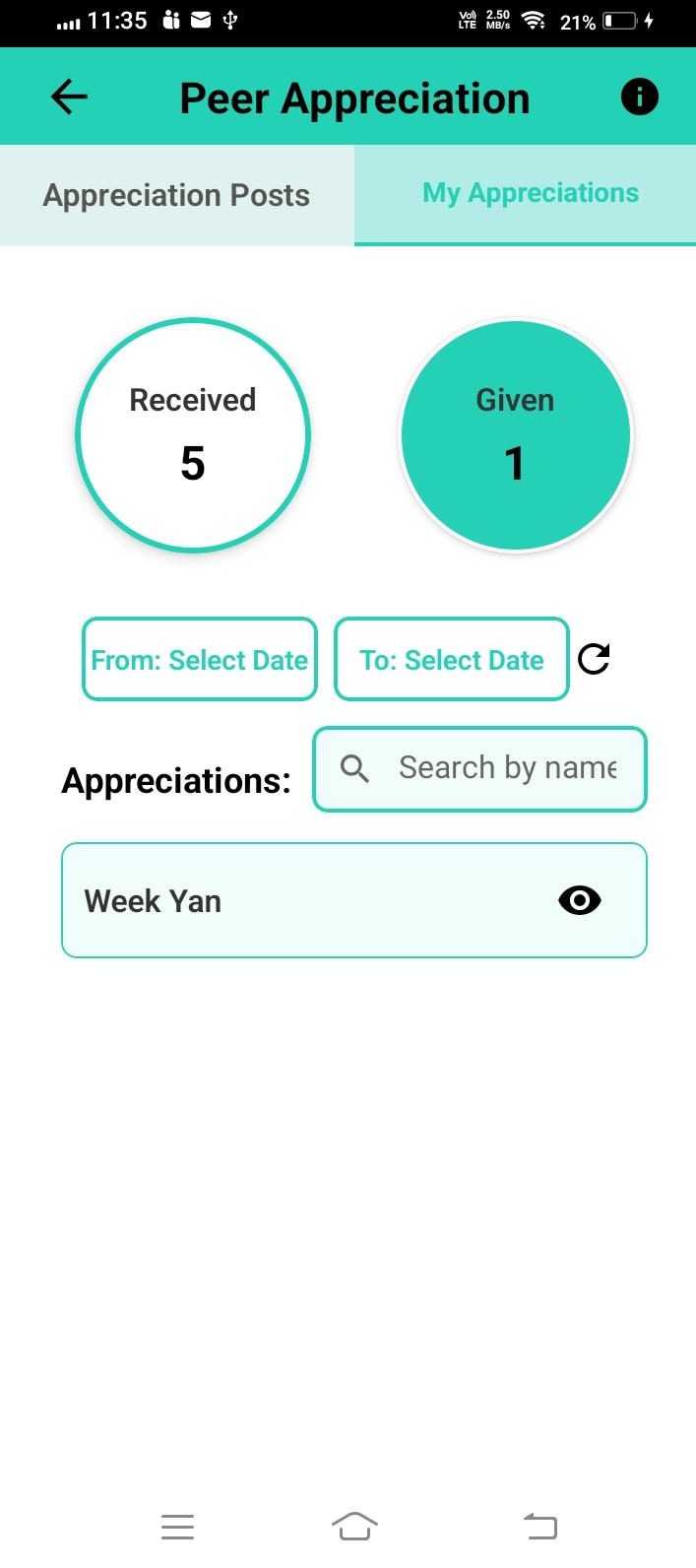
Task: Choose a To date
Action: coord(452,659)
